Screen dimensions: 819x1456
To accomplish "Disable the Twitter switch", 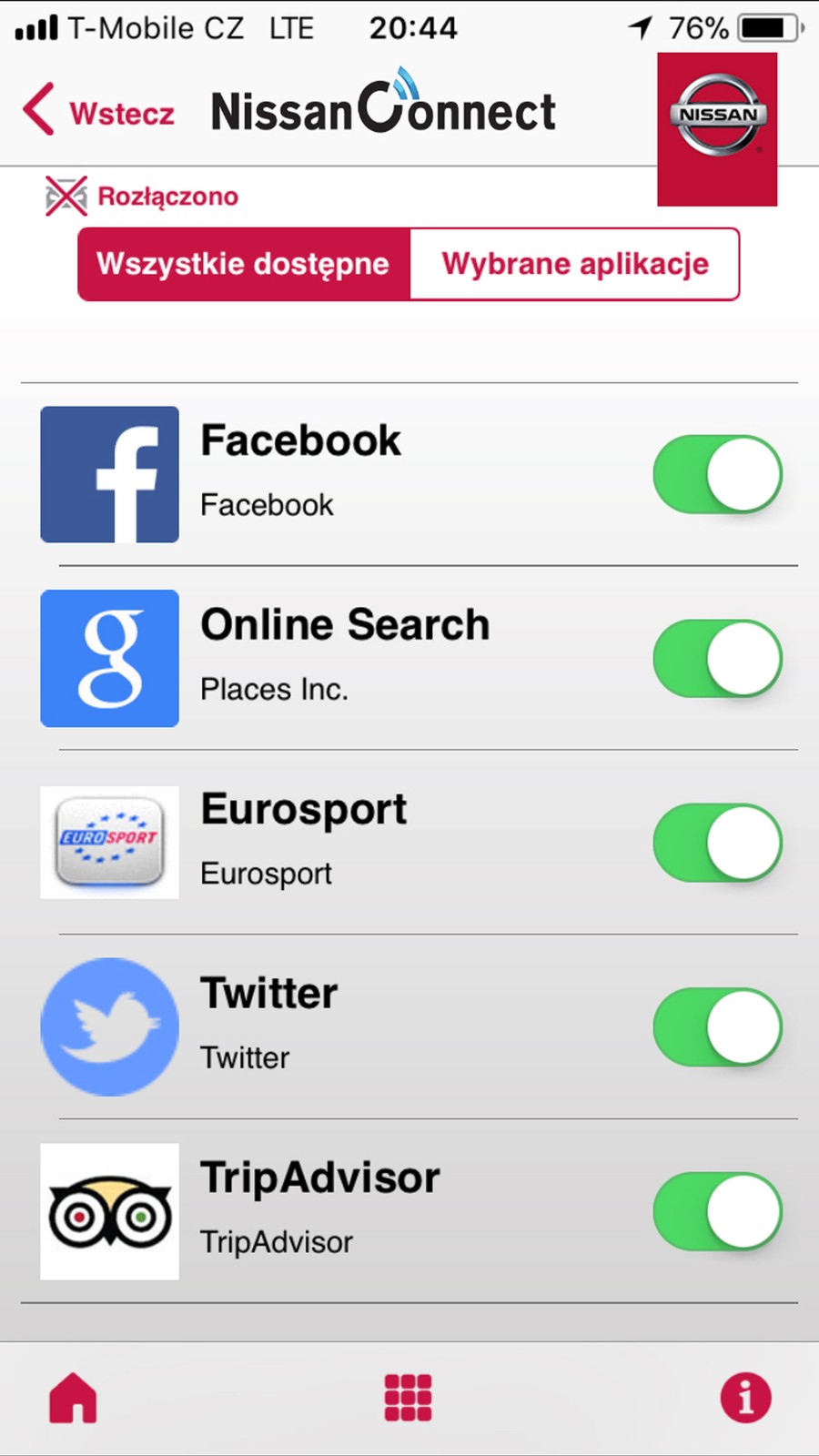I will coord(717,1027).
